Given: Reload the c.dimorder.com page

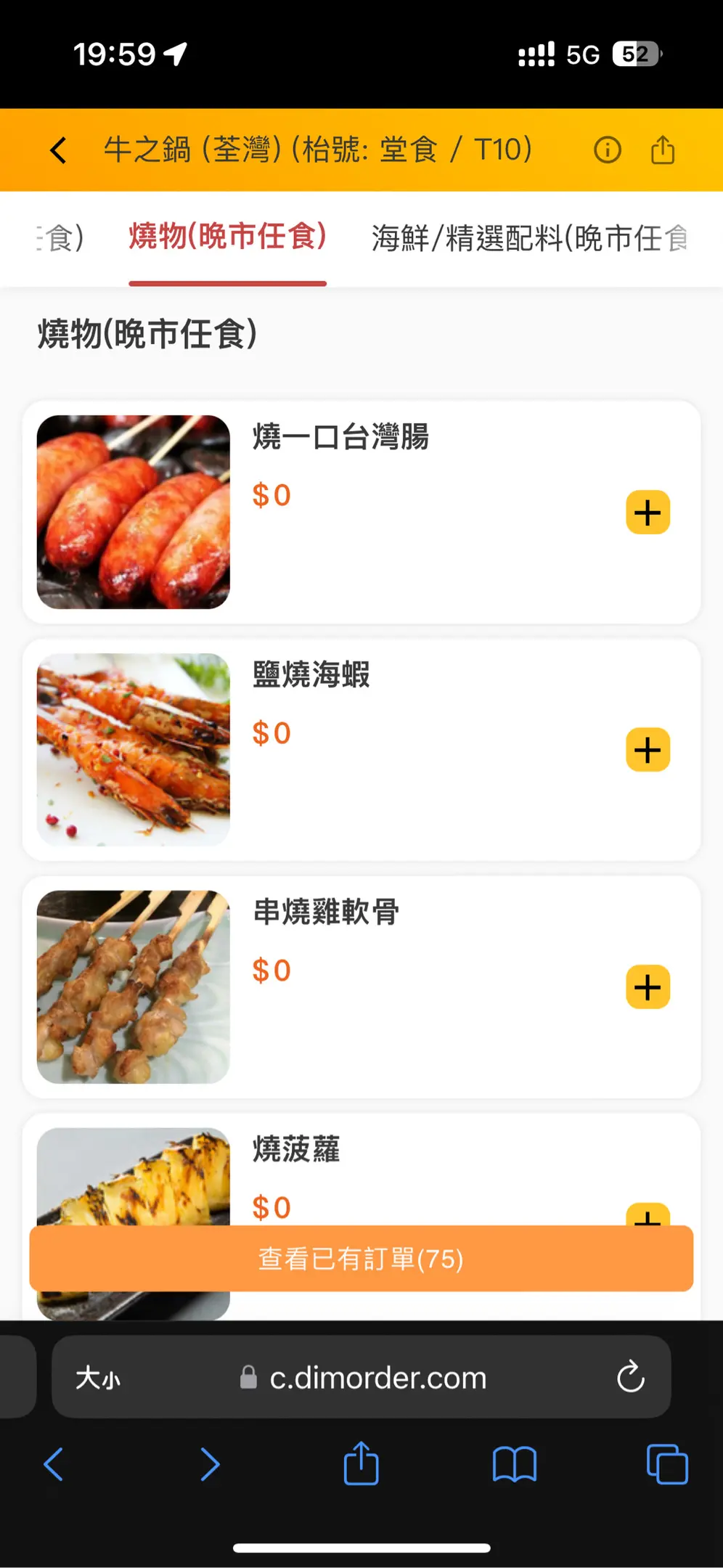Looking at the screenshot, I should 630,1376.
